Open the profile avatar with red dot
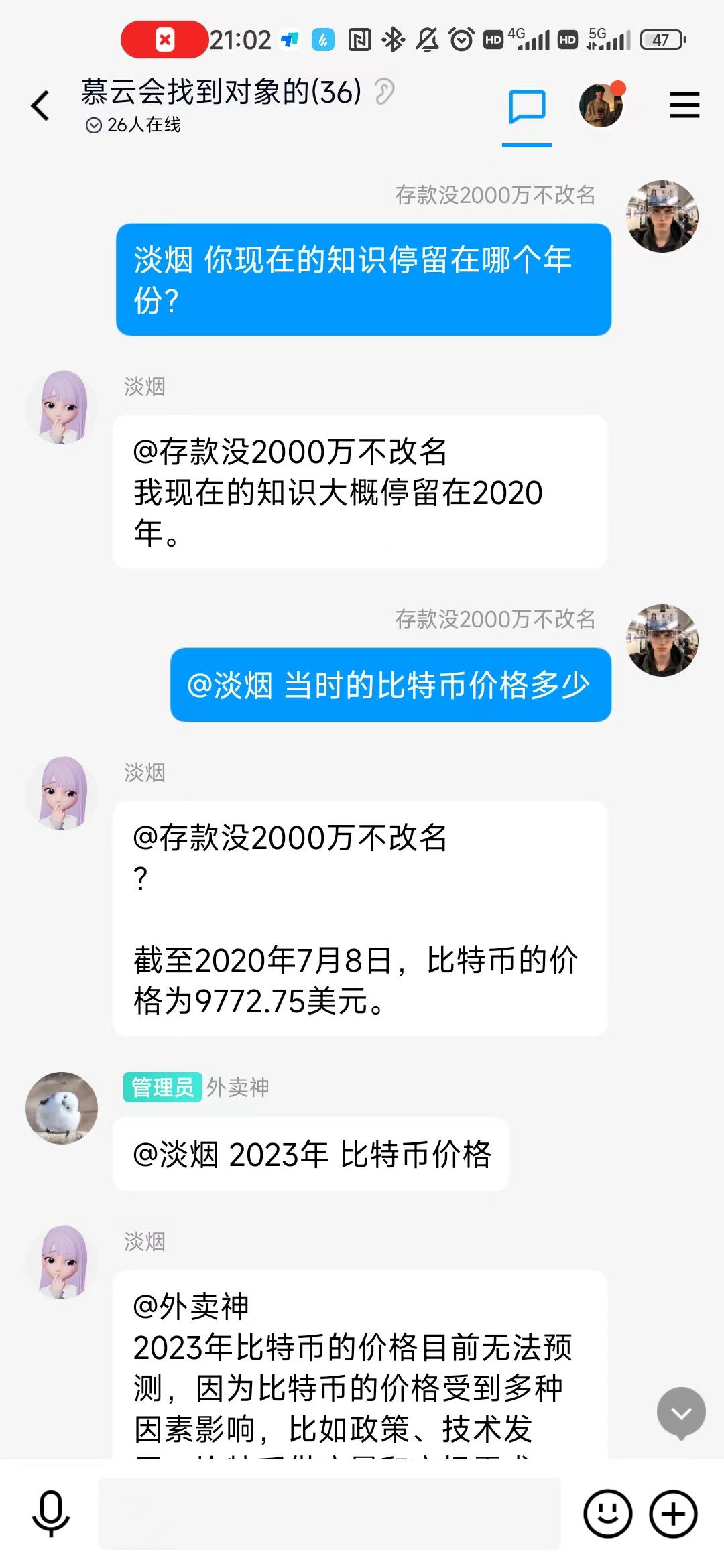The width and height of the screenshot is (724, 1568). coord(601,106)
